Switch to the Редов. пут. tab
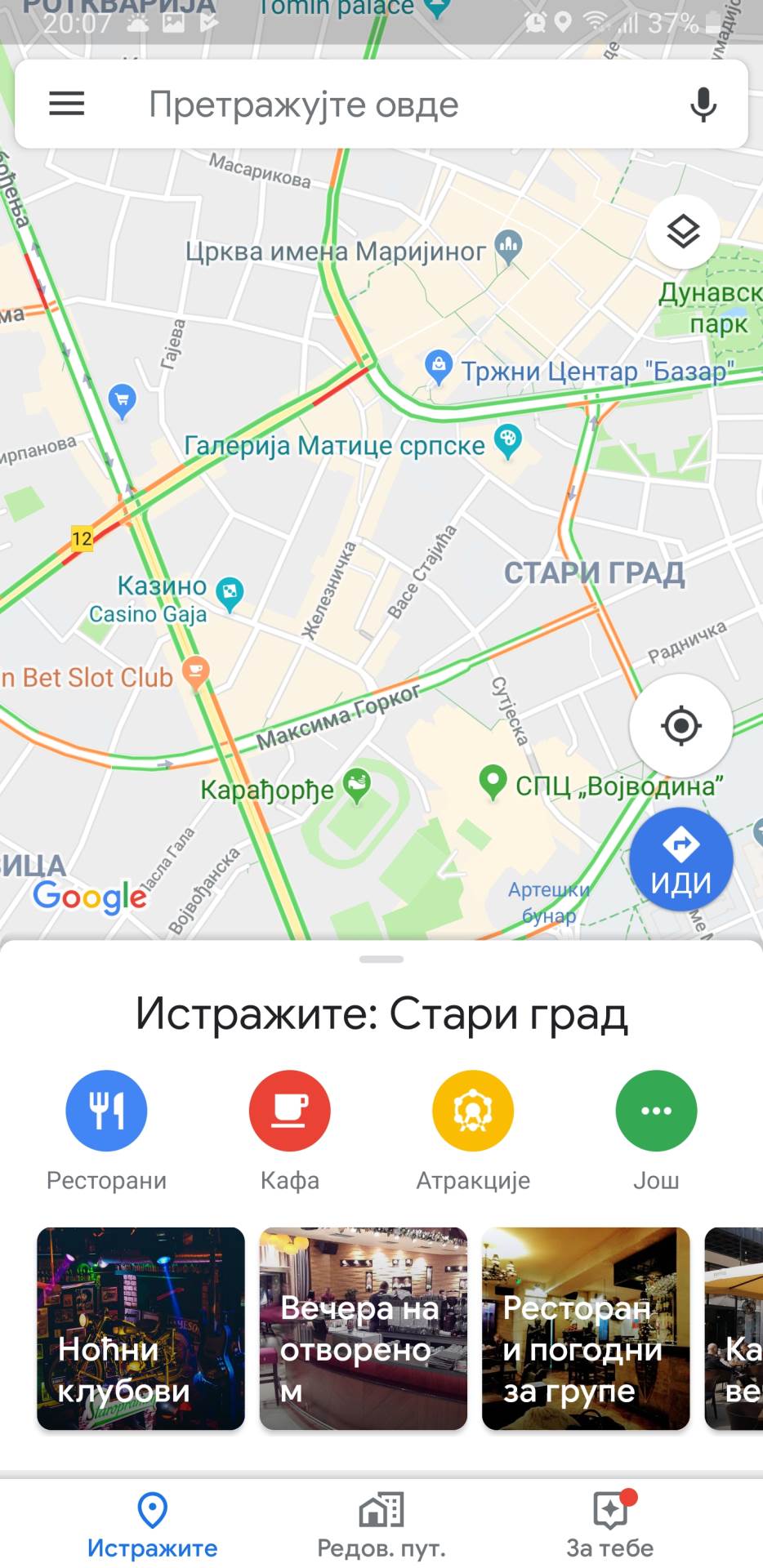Screen dimensions: 763x1568 (x=381, y=1524)
